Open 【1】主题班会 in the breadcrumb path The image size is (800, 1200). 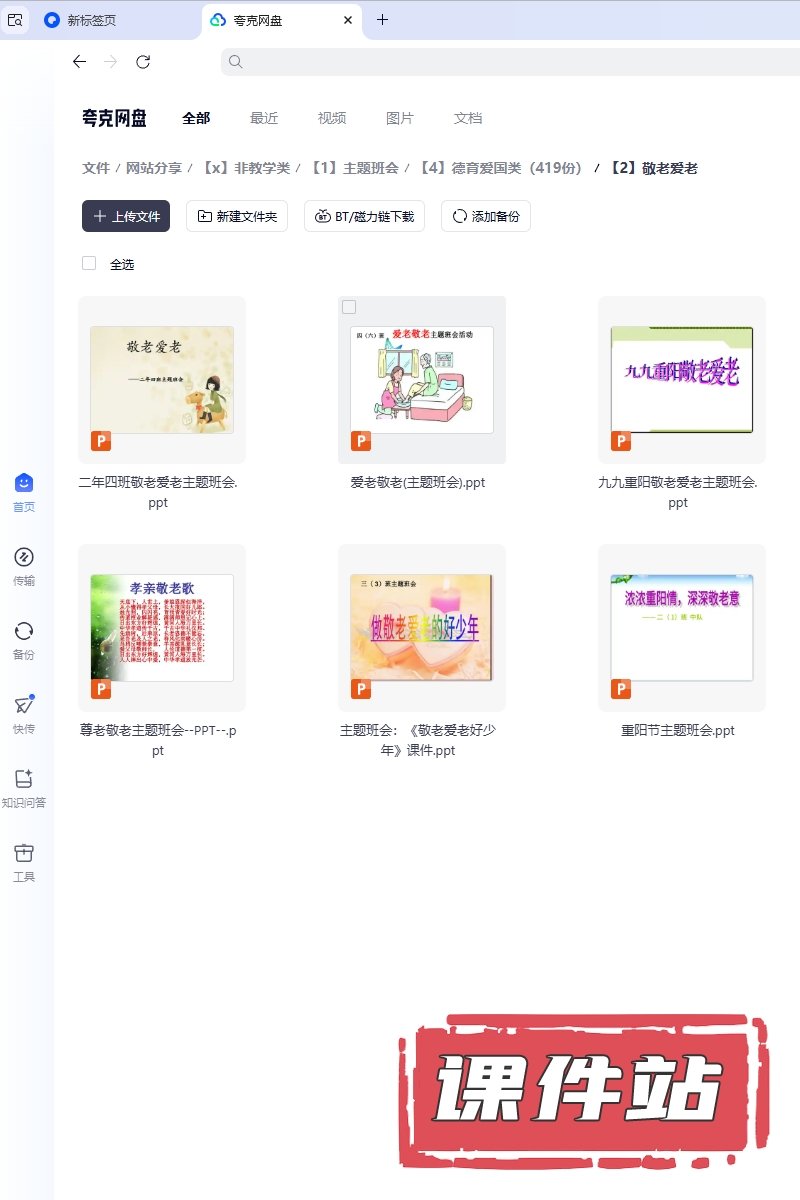[x=354, y=168]
